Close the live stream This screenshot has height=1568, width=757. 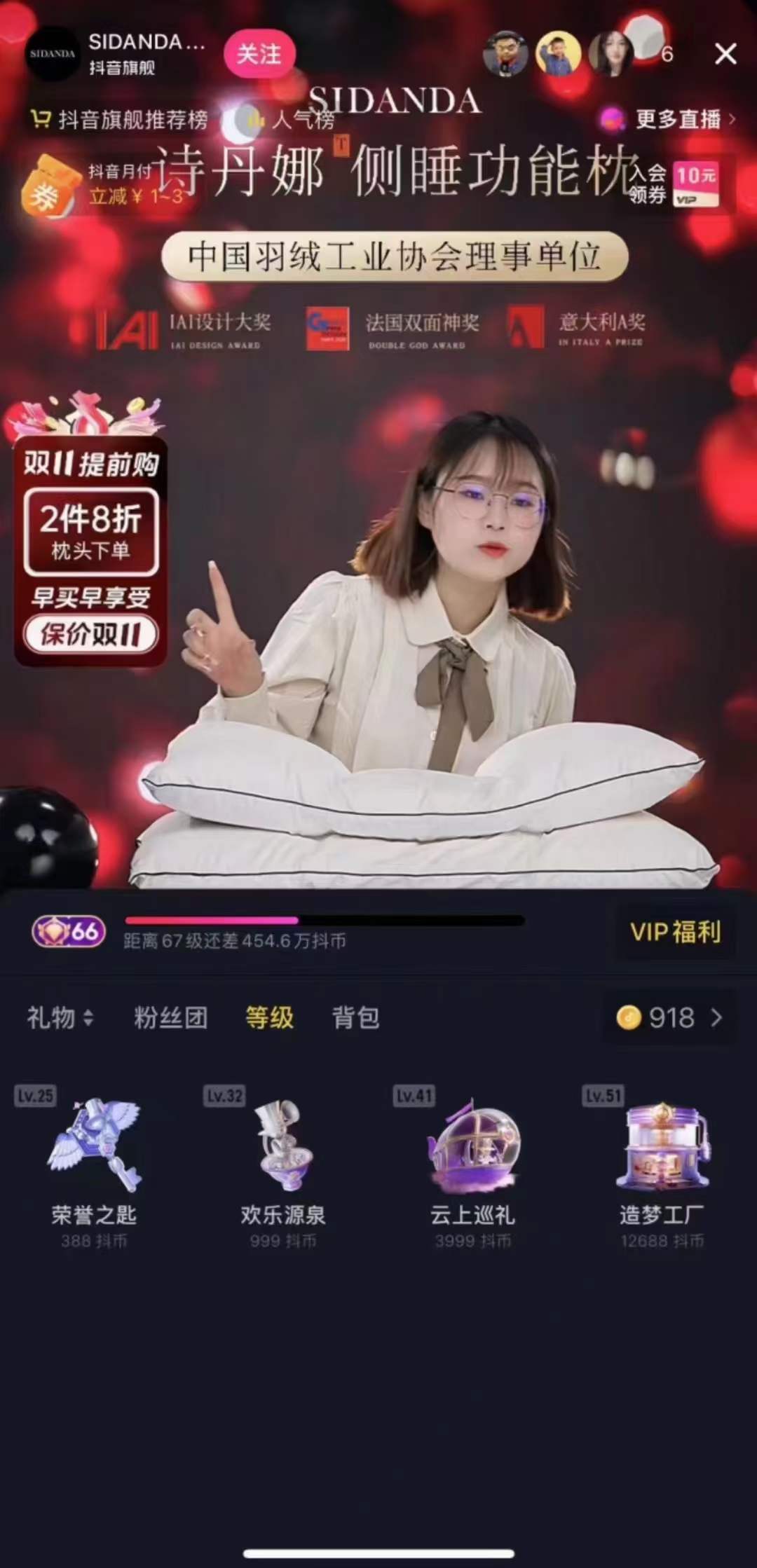click(x=725, y=54)
